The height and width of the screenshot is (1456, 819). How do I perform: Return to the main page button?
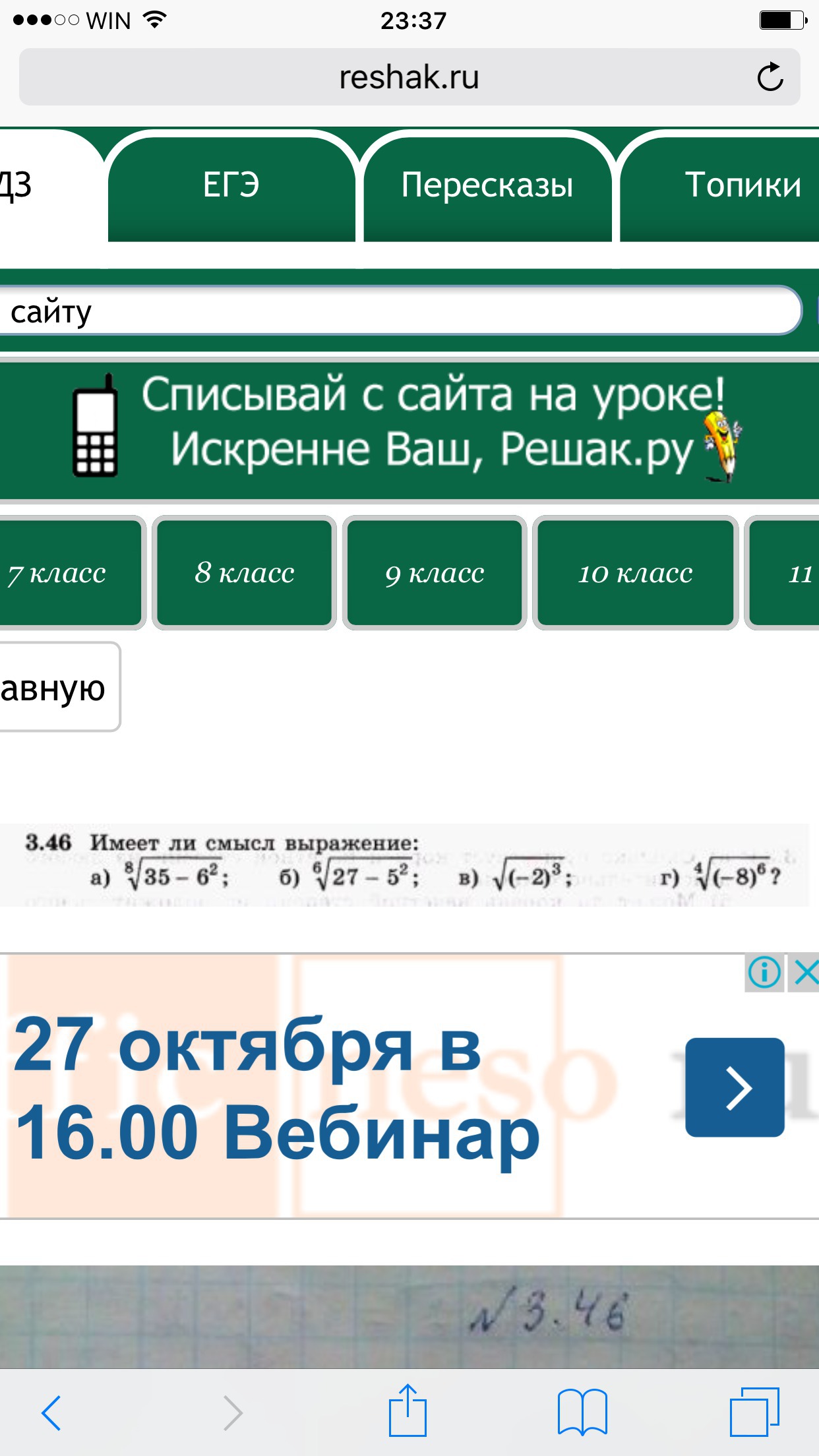tap(56, 687)
